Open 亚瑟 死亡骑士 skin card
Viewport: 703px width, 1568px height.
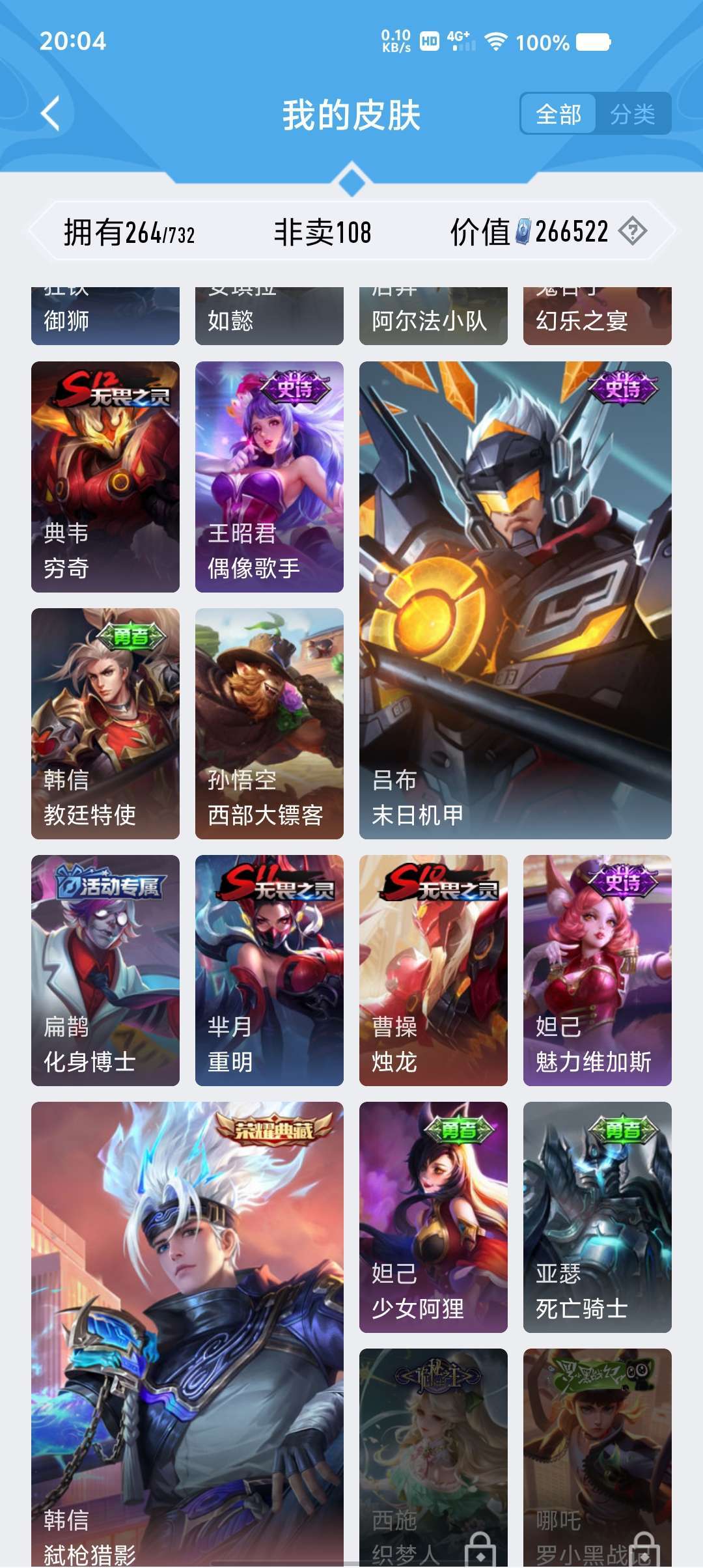[598, 1217]
